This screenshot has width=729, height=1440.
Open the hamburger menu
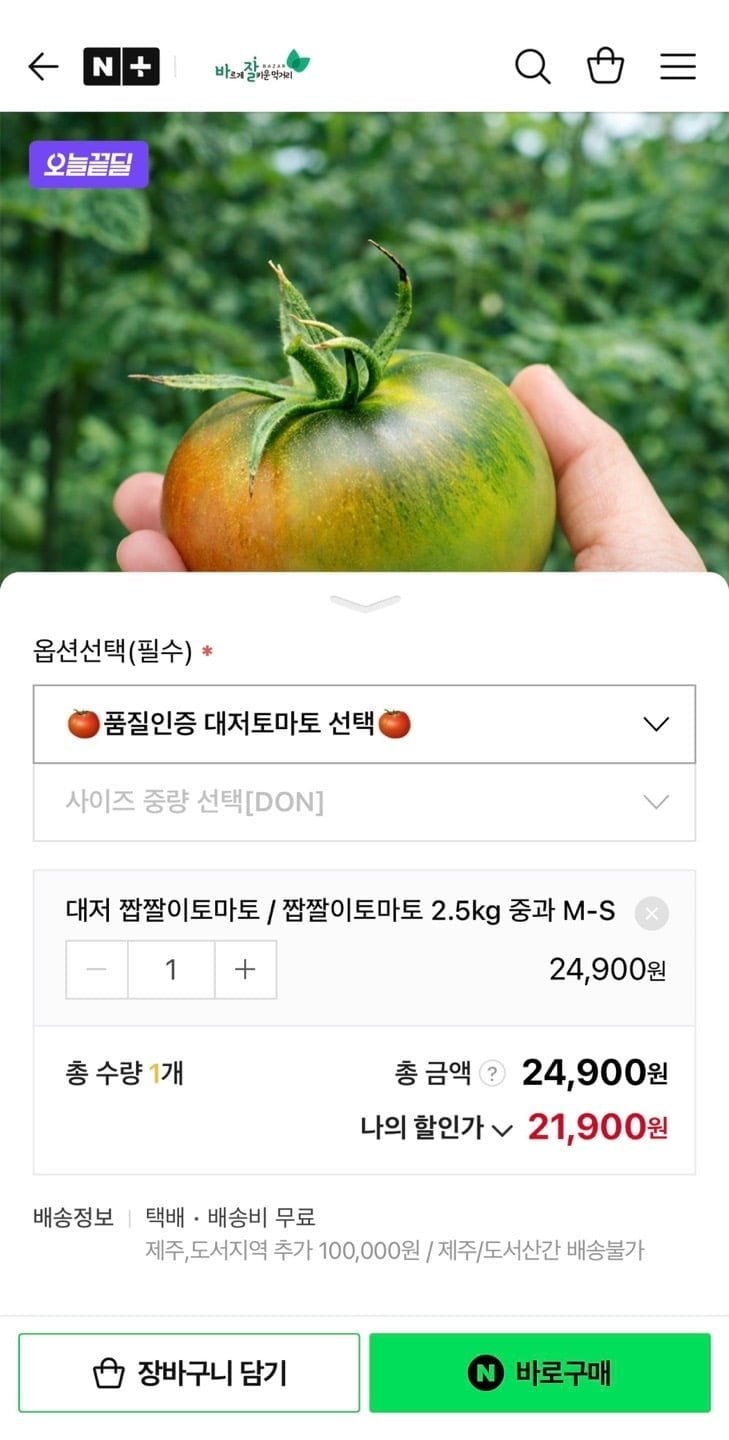coord(677,67)
